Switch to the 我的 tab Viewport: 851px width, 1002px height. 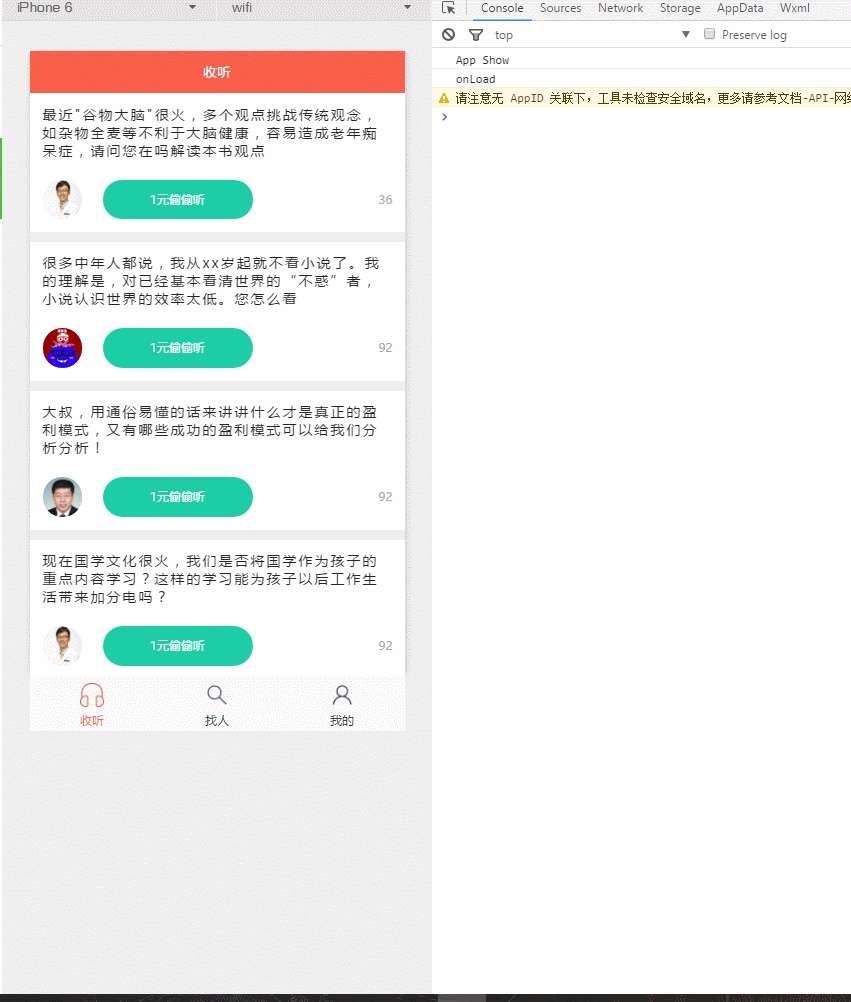click(342, 705)
